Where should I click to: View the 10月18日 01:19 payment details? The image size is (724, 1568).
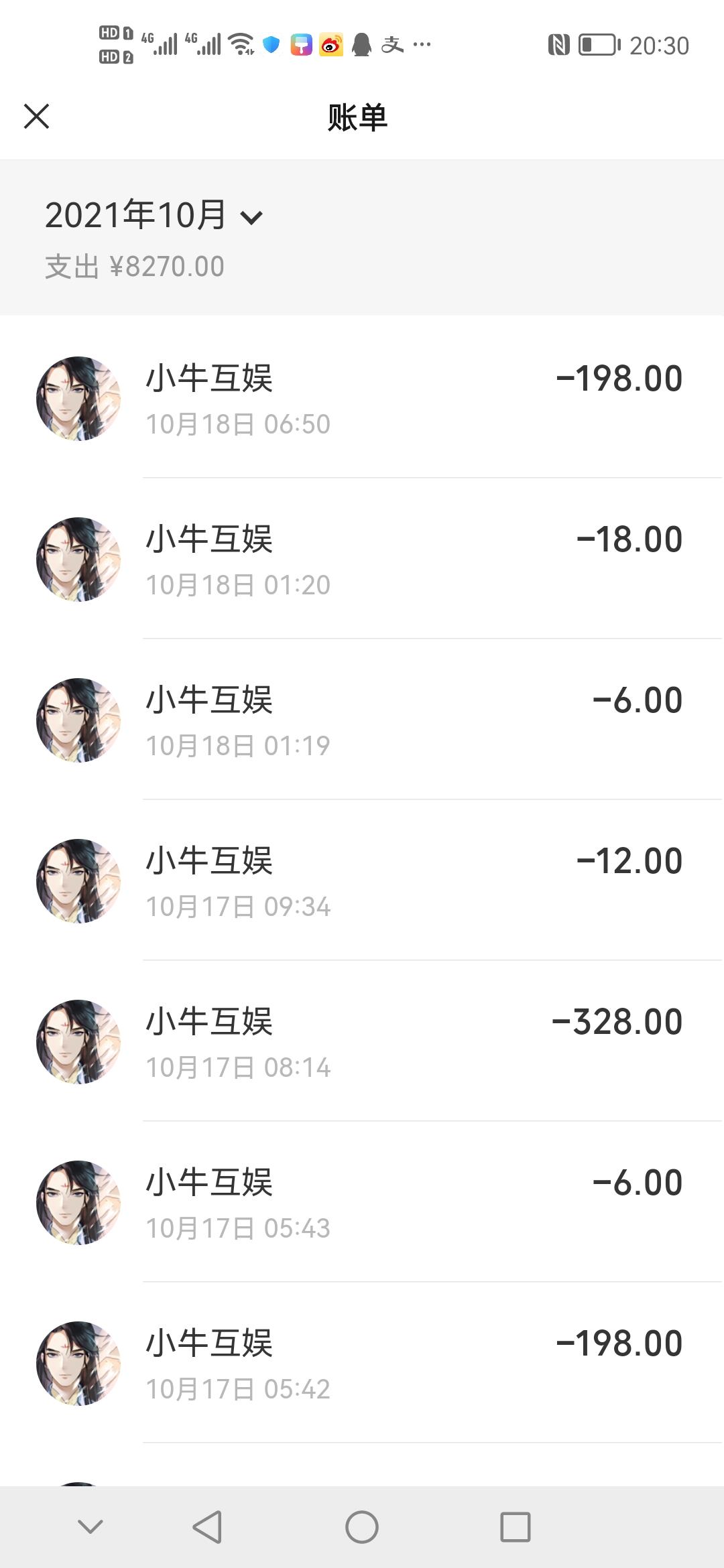(x=362, y=720)
